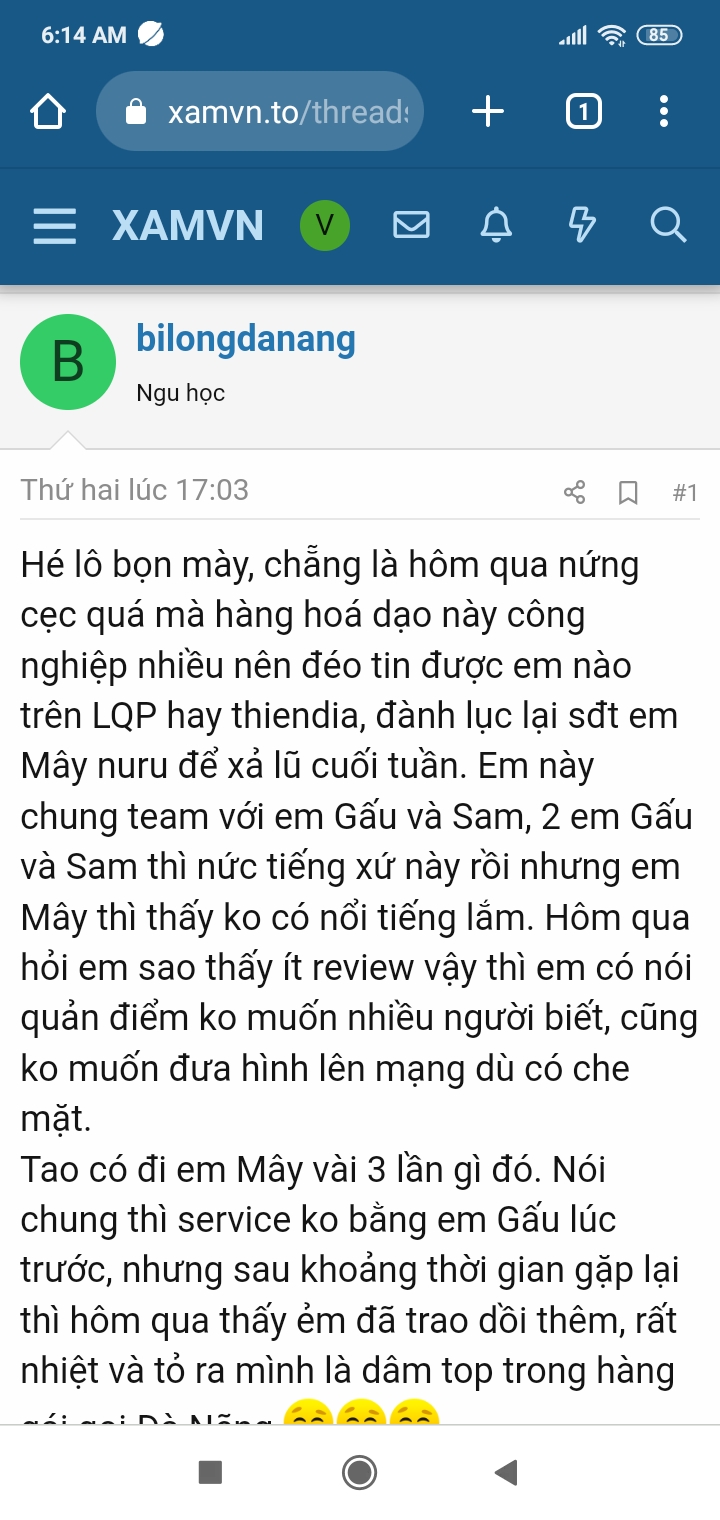This screenshot has height=1520, width=720.
Task: Open the lightning what's new icon
Action: [582, 226]
